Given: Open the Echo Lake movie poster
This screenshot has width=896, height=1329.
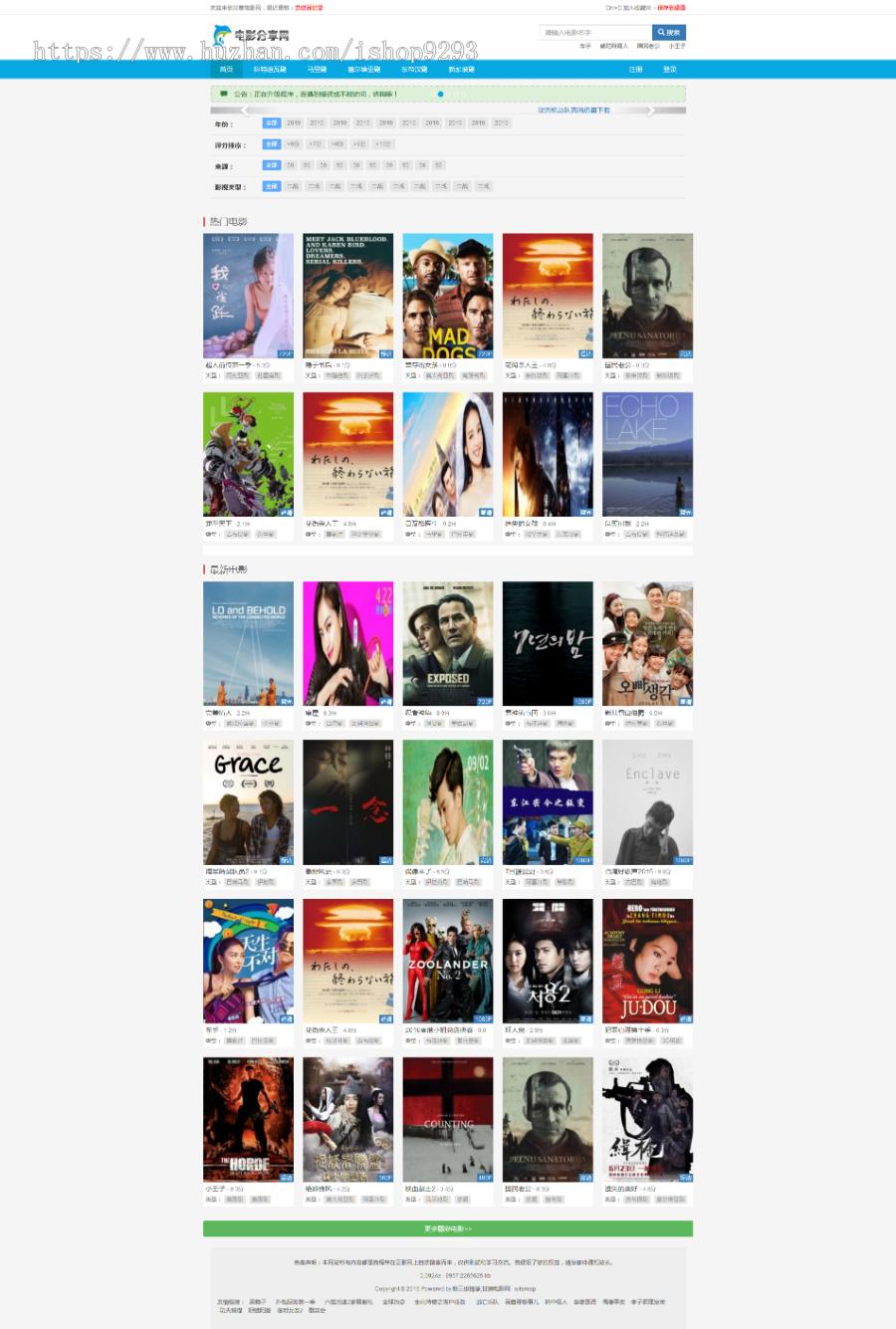Looking at the screenshot, I should pyautogui.click(x=647, y=454).
